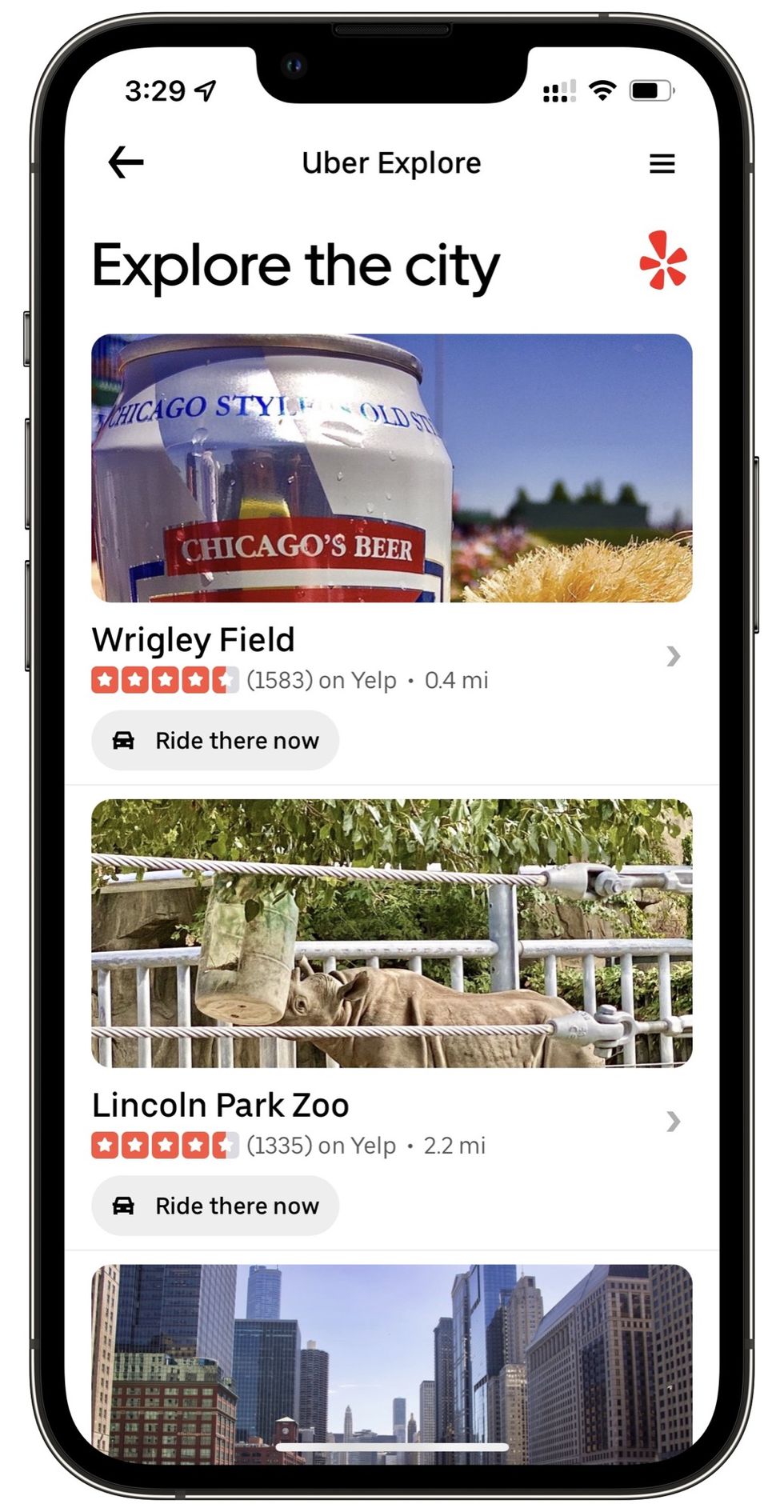Viewport: 784px width, 1512px height.
Task: Go back using the arrow icon
Action: (126, 162)
